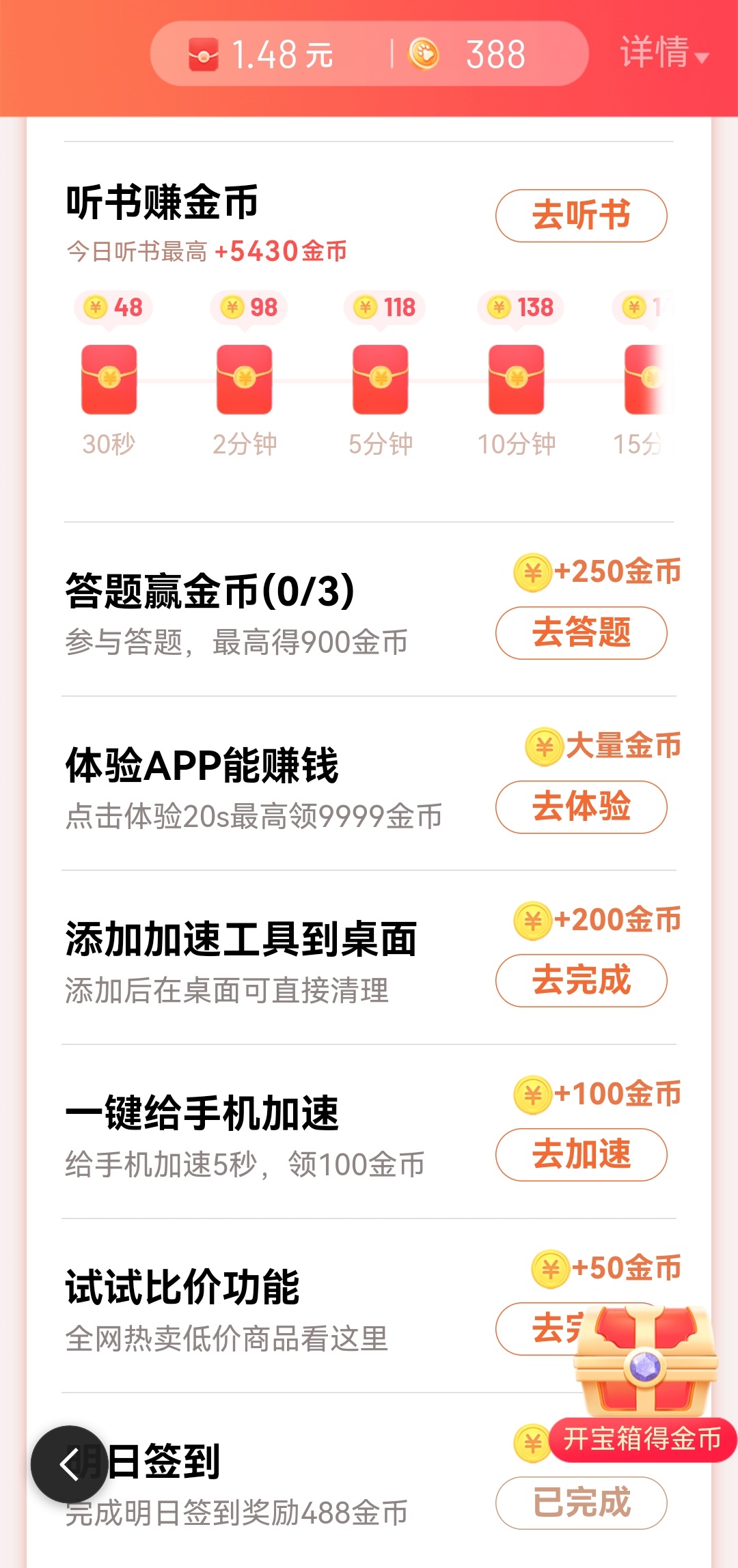The image size is (738, 1568).
Task: Claim the 30秒 red envelope
Action: click(x=109, y=379)
